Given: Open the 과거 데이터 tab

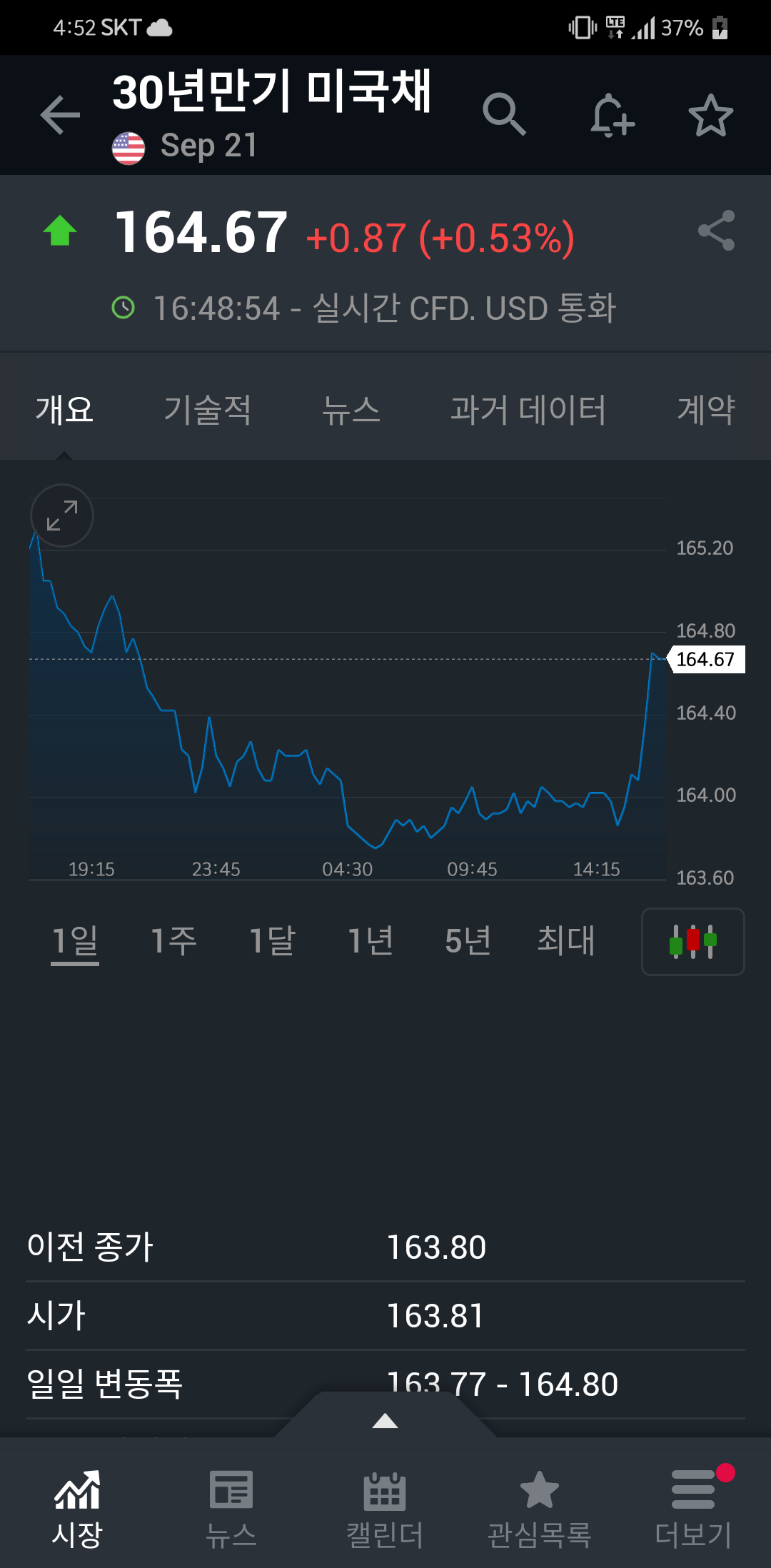Looking at the screenshot, I should click(x=528, y=410).
